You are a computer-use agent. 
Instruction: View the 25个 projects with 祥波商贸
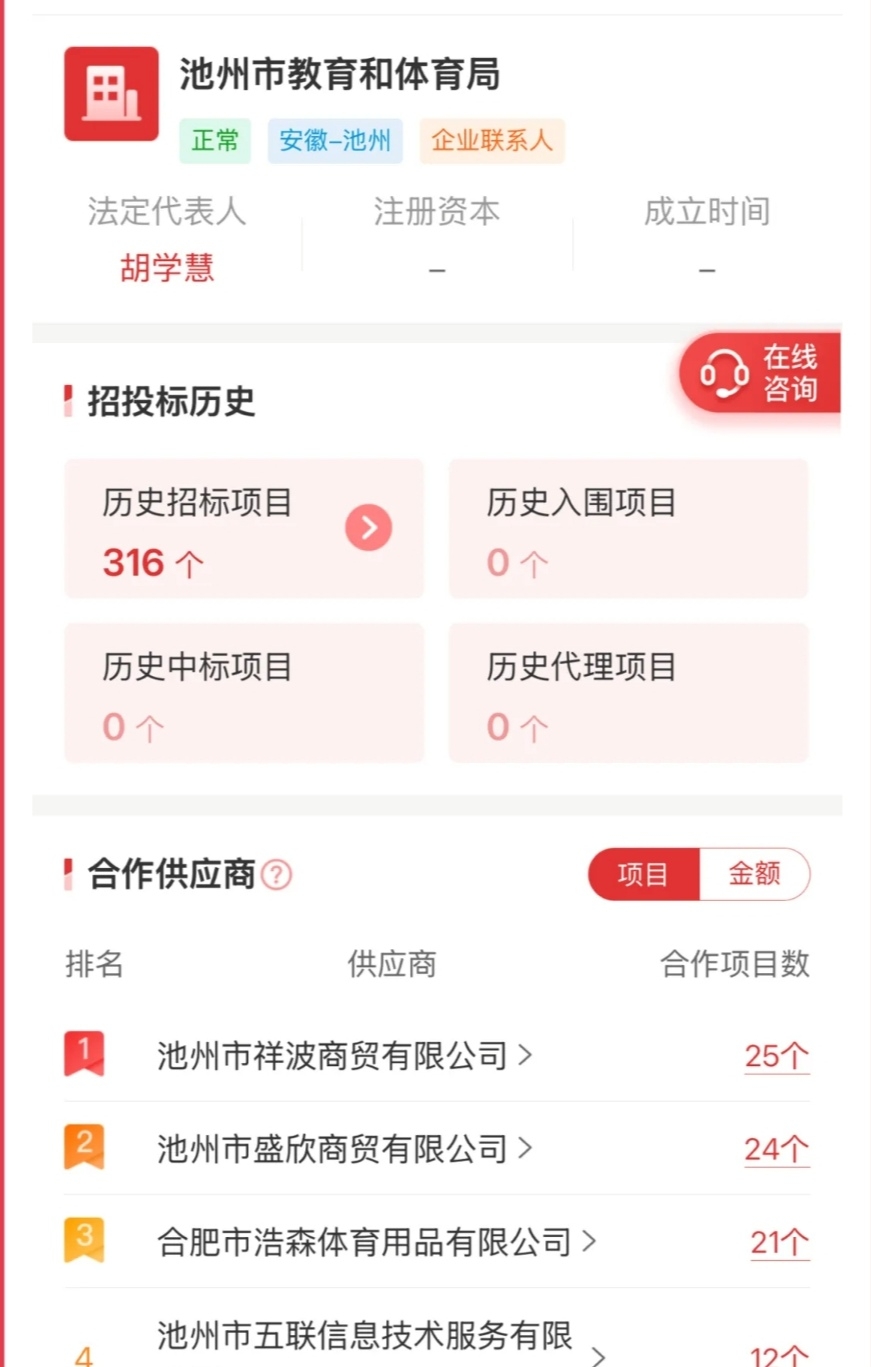[x=776, y=1056]
